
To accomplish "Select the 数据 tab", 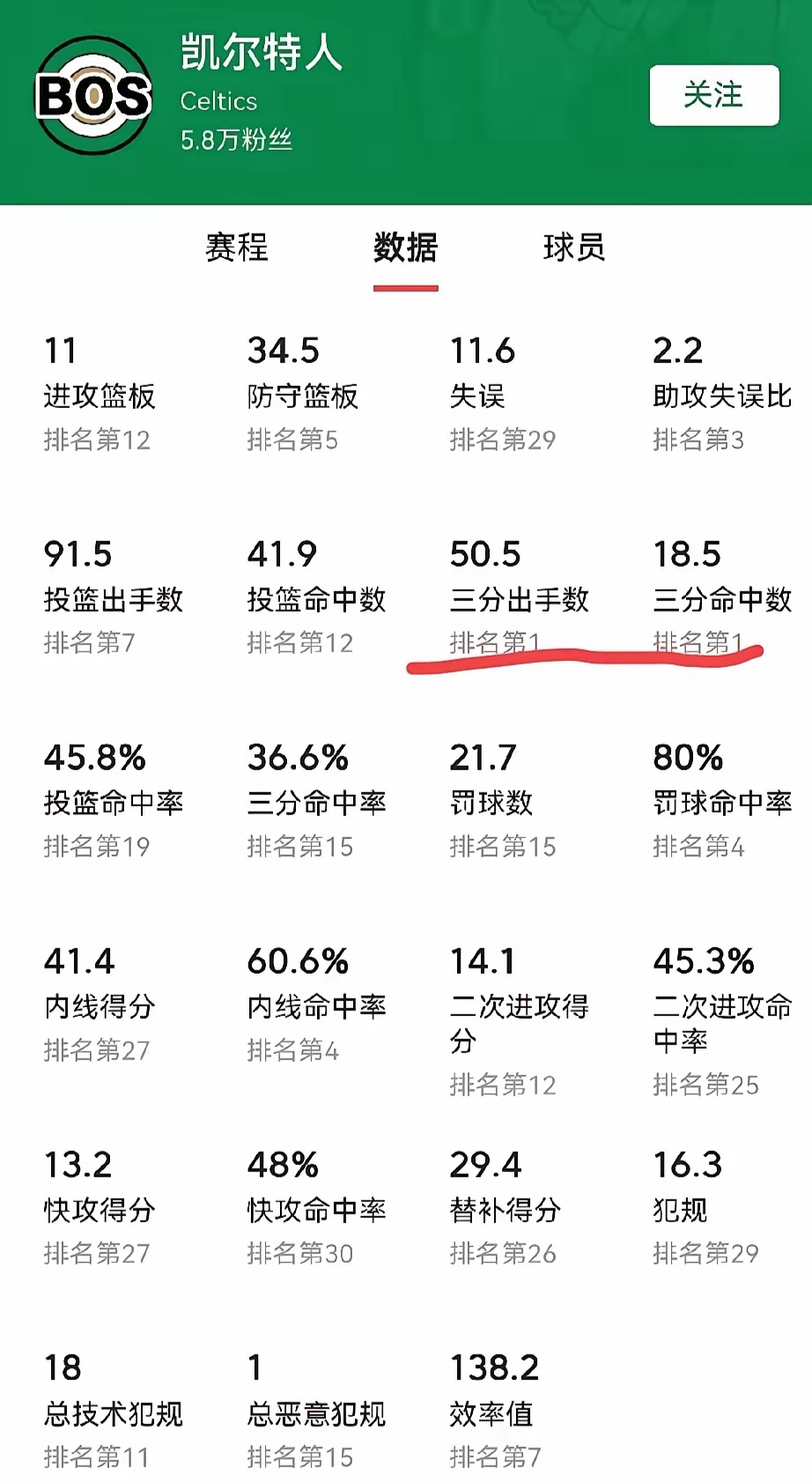I will [x=405, y=248].
